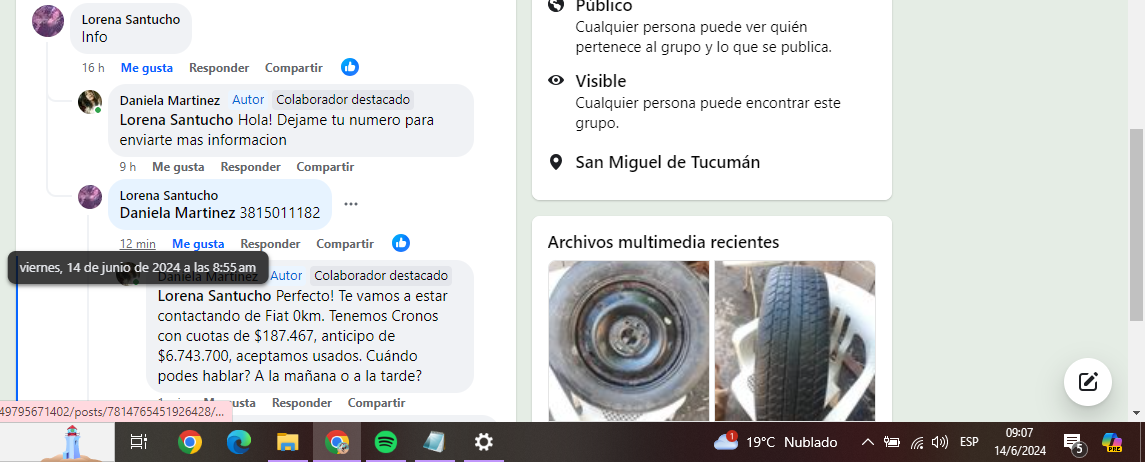Share Lorena's phone number comment
This screenshot has height=462, width=1145.
(x=345, y=244)
